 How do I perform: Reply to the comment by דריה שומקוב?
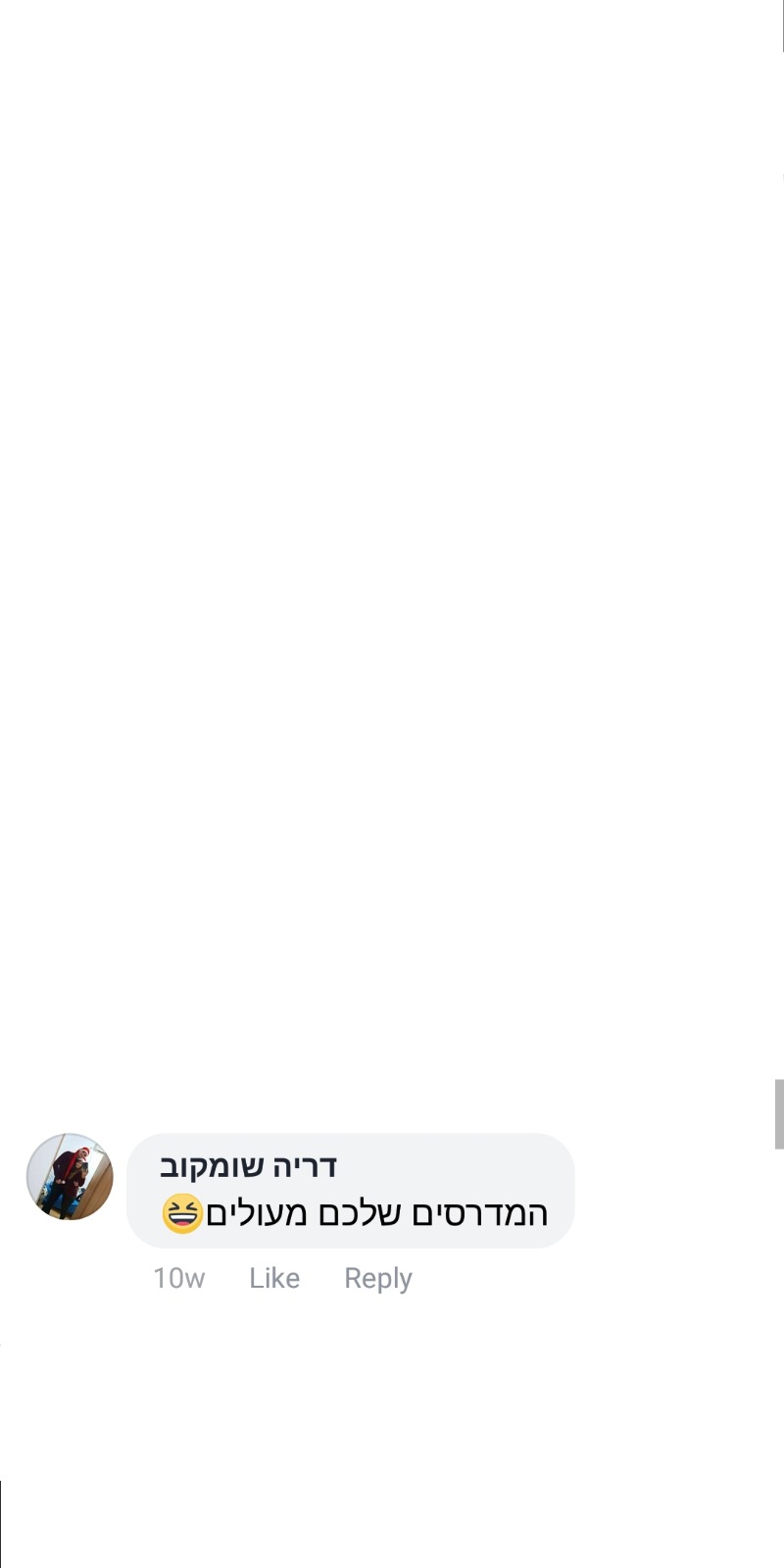pyautogui.click(x=377, y=1278)
